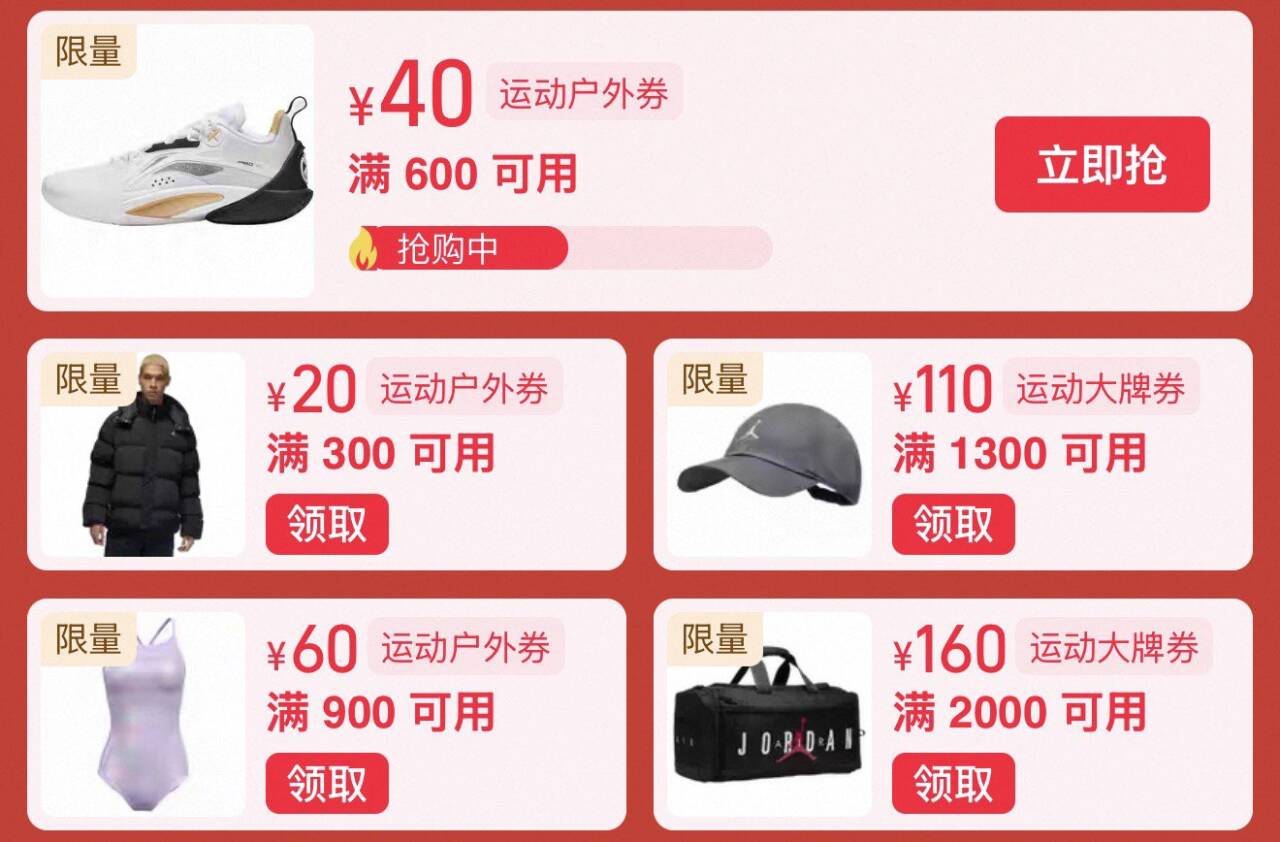
Task: Claim the ¥160 运动大牌券 with 领取
Action: [953, 783]
